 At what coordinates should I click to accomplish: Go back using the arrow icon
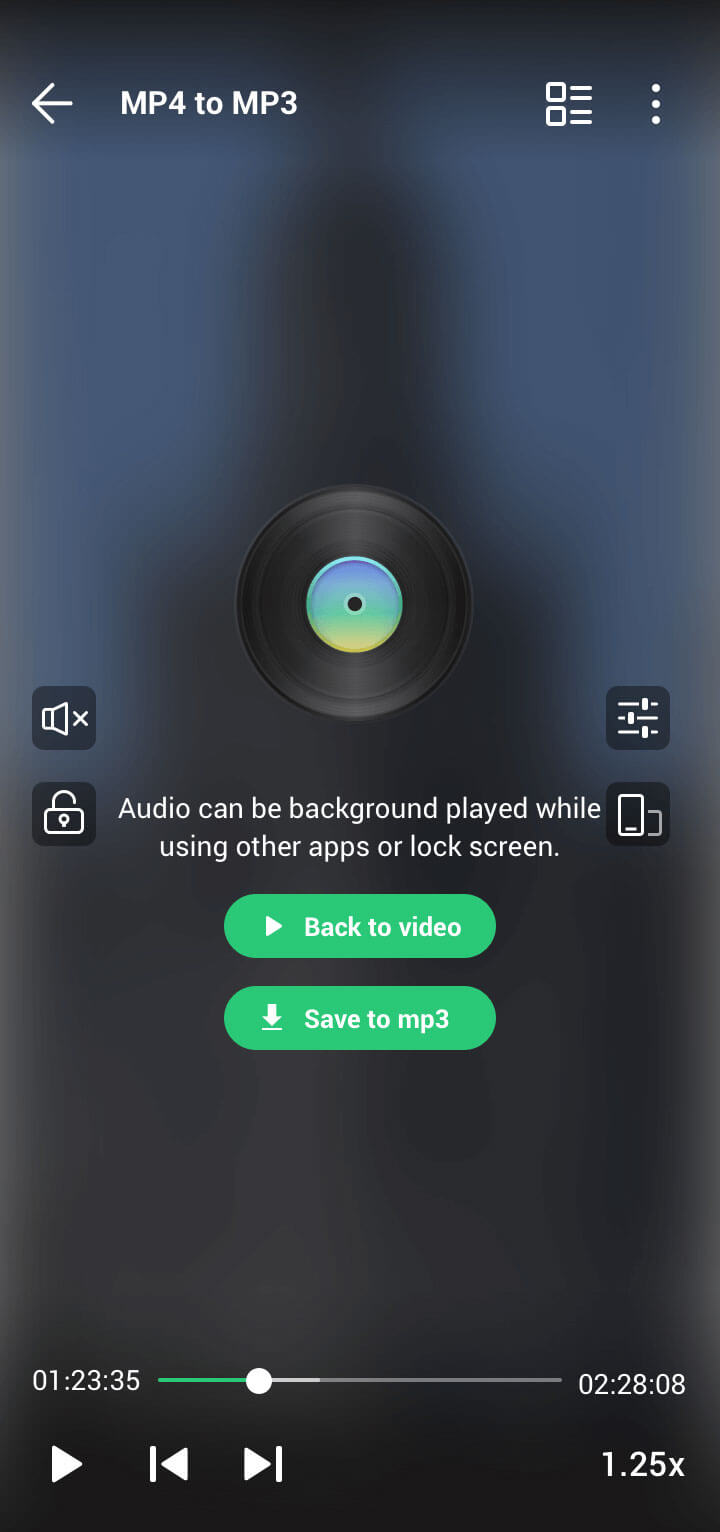point(52,103)
